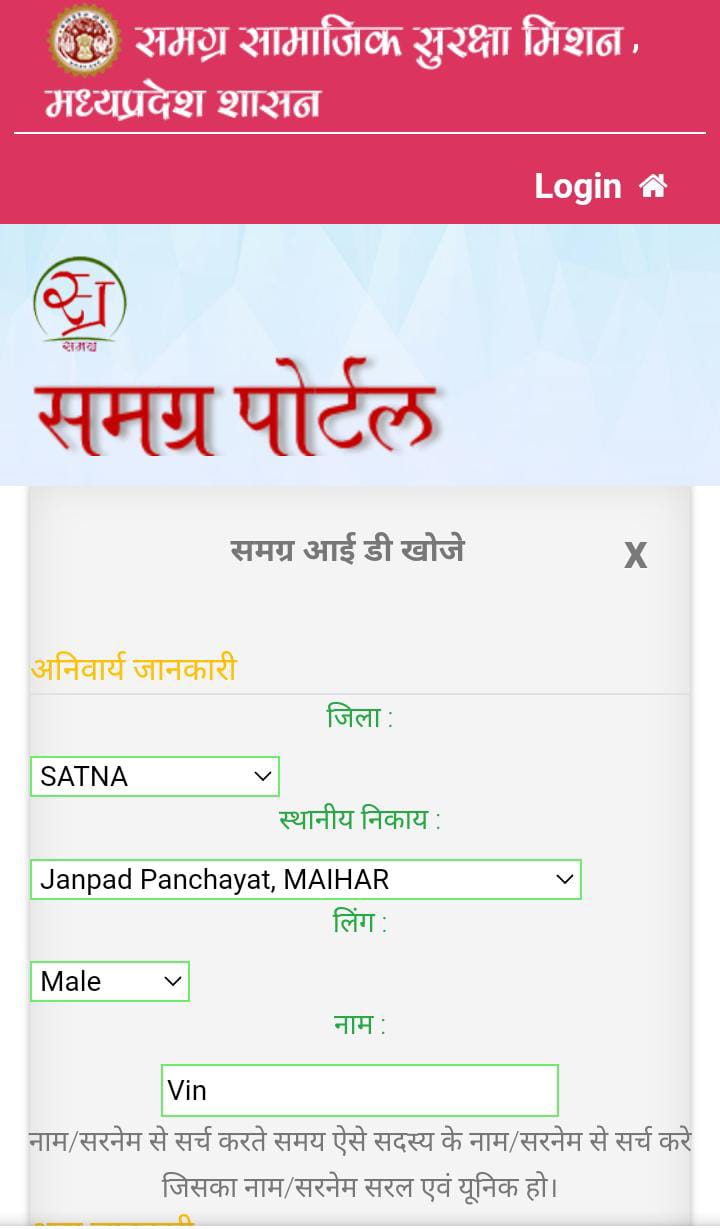Screen dimensions: 720x1229
Task: Go to the home page icon
Action: [653, 186]
